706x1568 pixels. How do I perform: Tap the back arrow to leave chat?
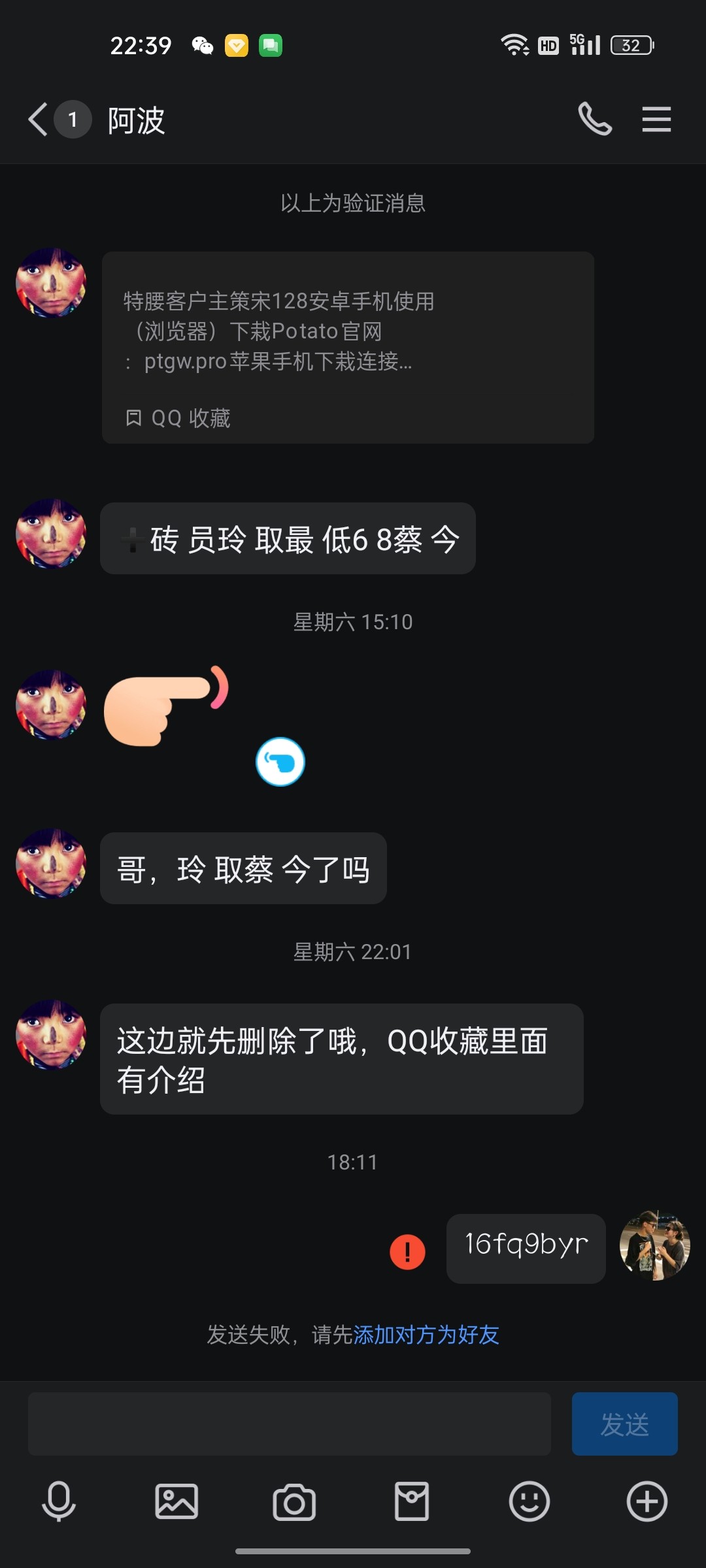coord(37,120)
